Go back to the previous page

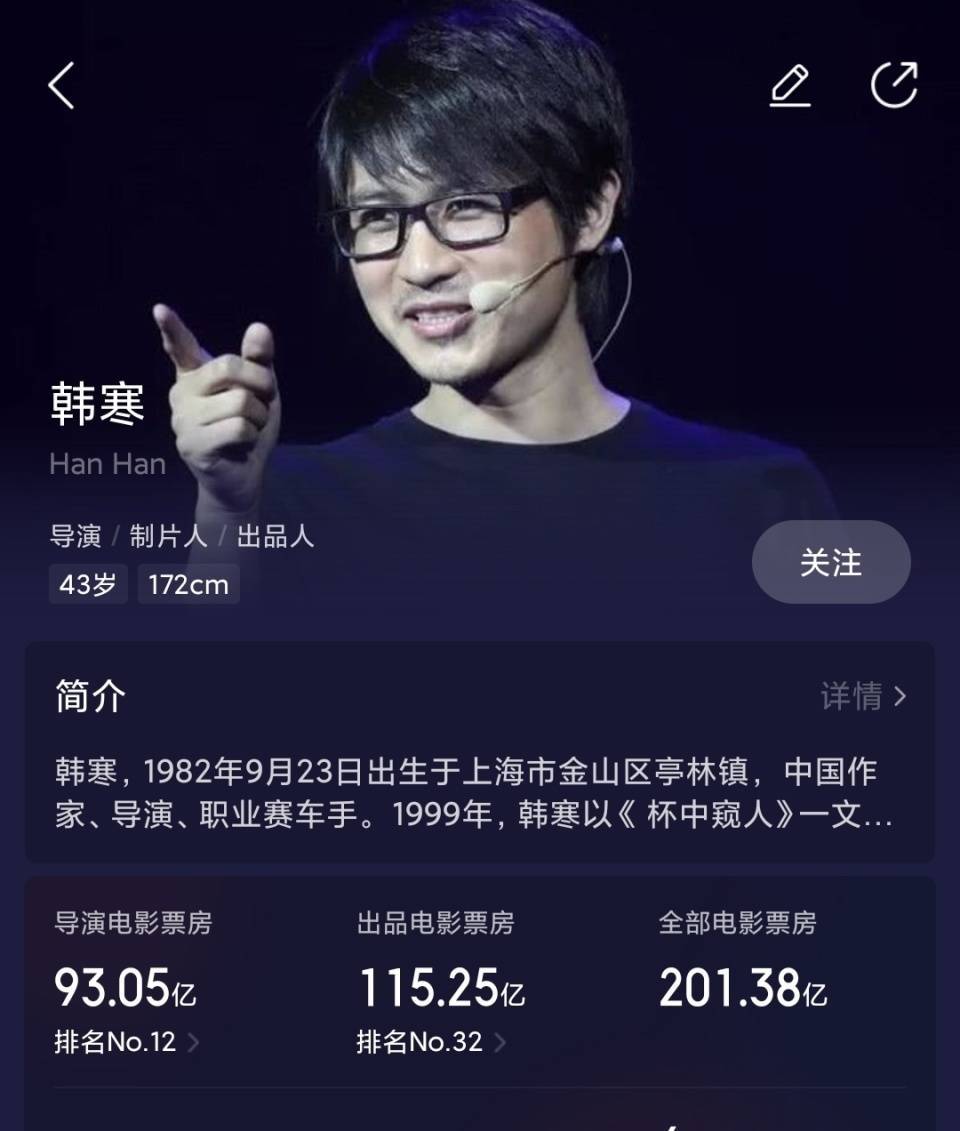62,85
